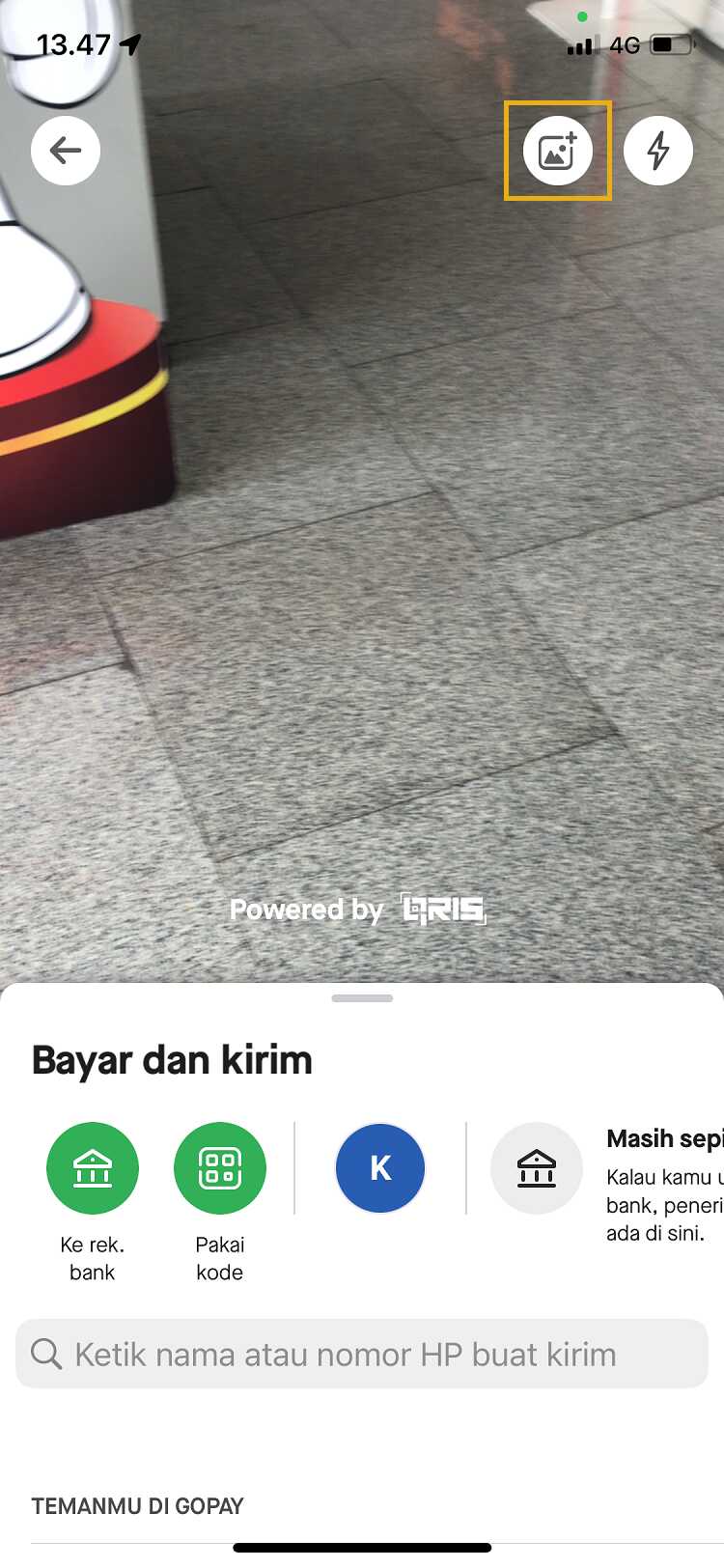Image resolution: width=724 pixels, height=1568 pixels.
Task: Tap the name or phone number search field
Action: (362, 1354)
